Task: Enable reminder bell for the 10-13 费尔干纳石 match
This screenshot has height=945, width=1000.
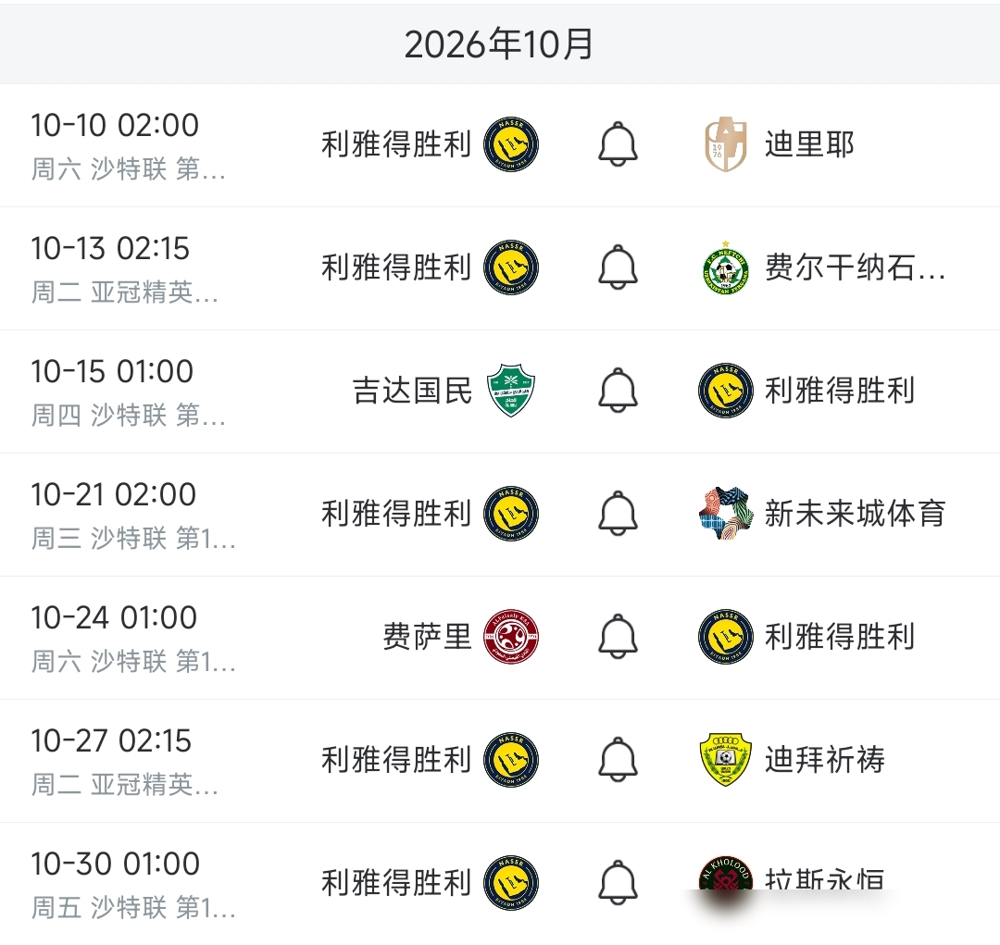Action: tap(617, 267)
